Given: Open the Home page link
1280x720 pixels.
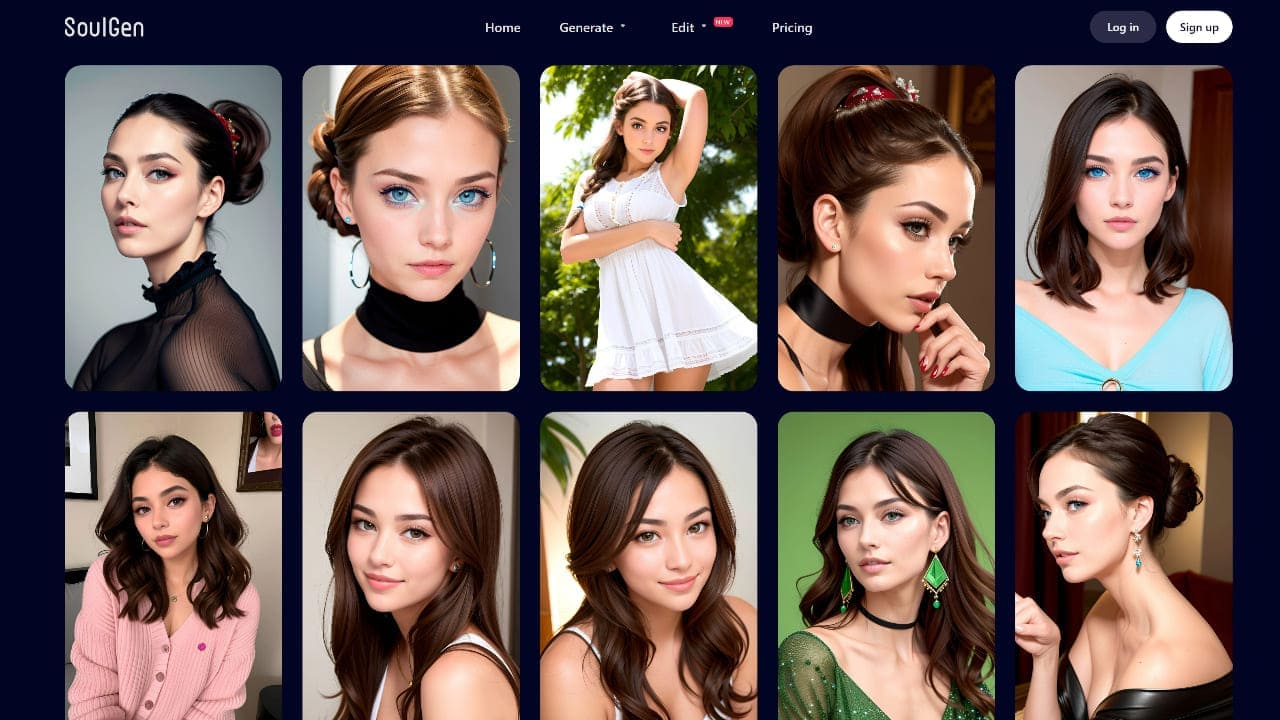Looking at the screenshot, I should tap(502, 27).
